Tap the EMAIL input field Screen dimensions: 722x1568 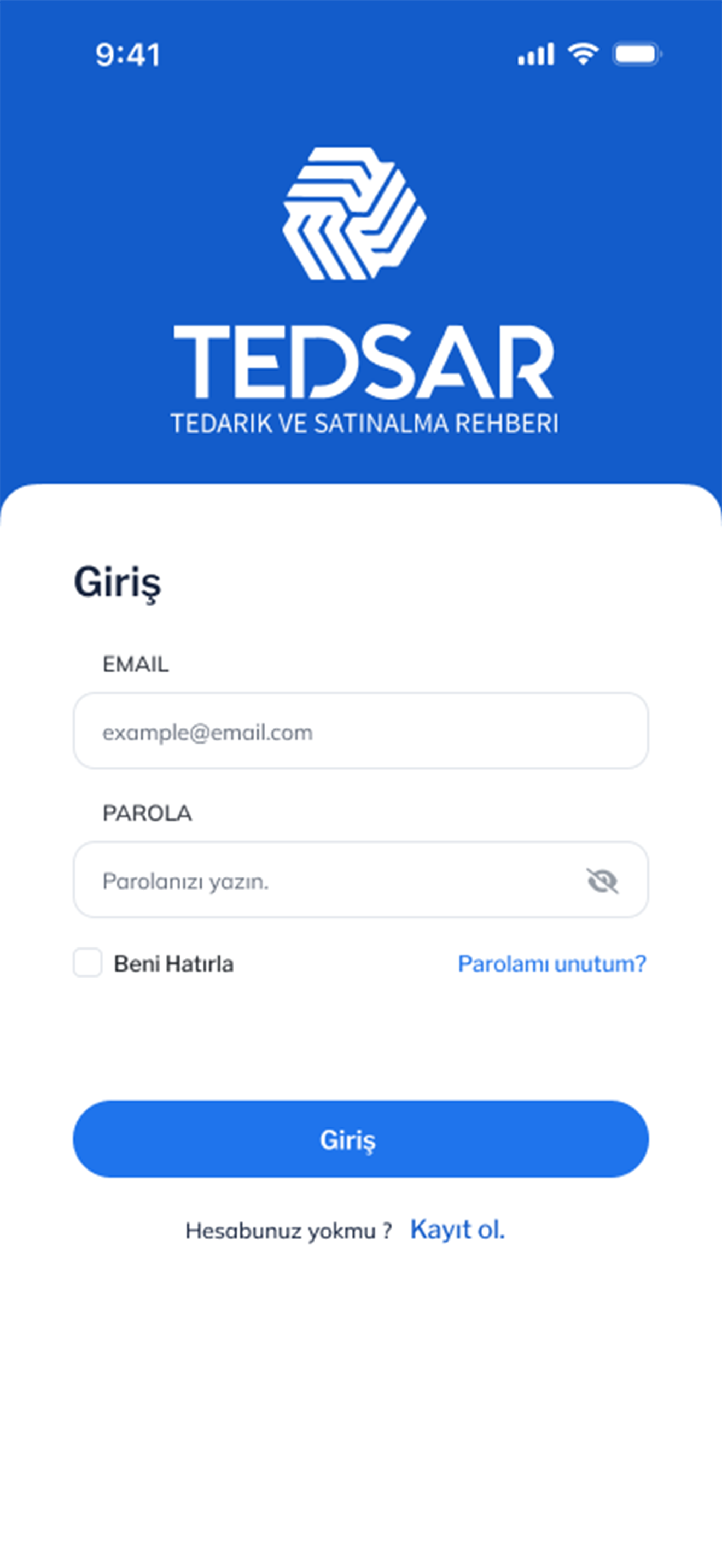click(360, 730)
